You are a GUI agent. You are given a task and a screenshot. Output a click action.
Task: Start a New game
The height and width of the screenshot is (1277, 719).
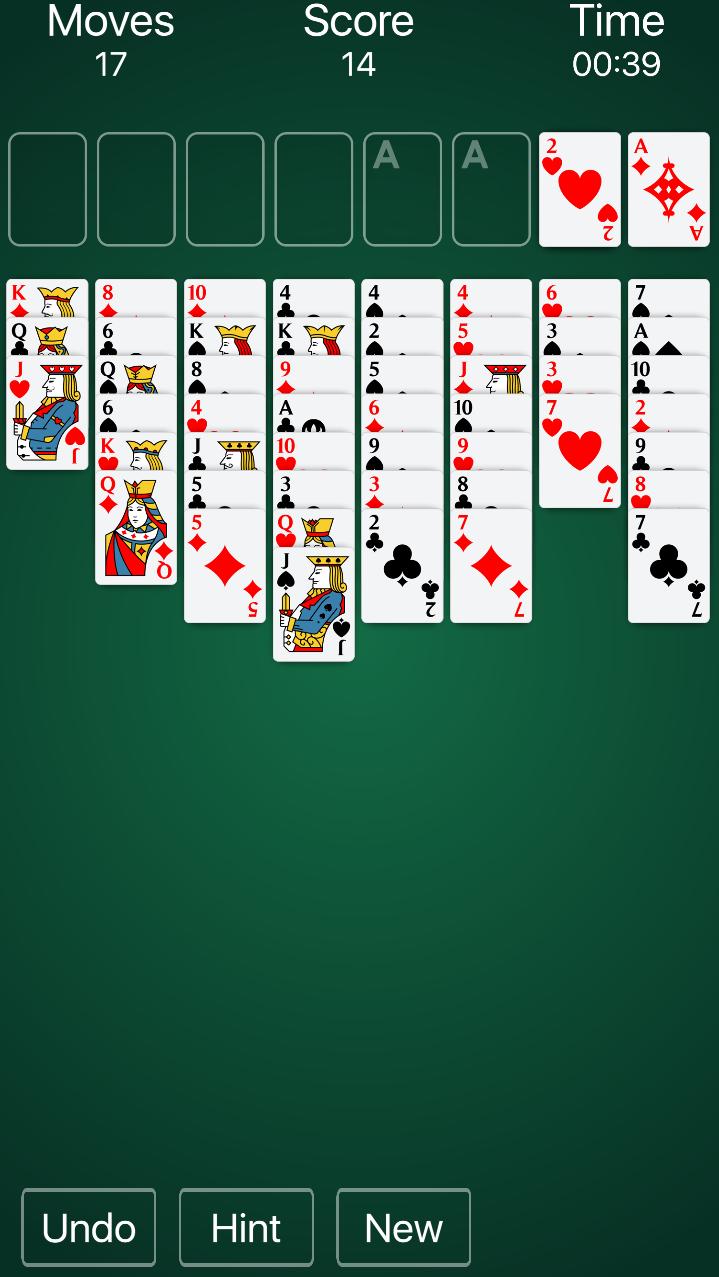click(403, 1227)
